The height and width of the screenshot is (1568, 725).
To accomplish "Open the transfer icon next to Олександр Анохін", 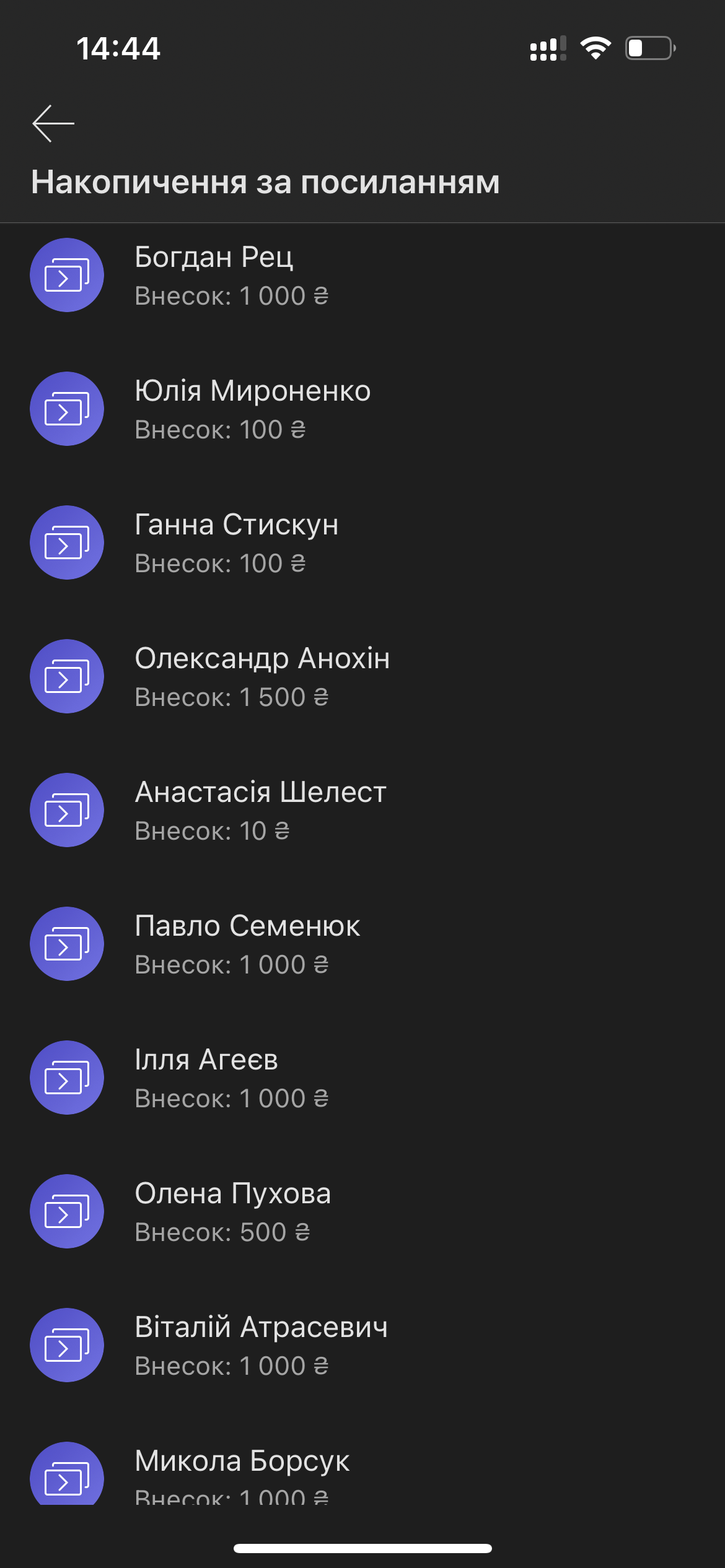I will coord(67,676).
